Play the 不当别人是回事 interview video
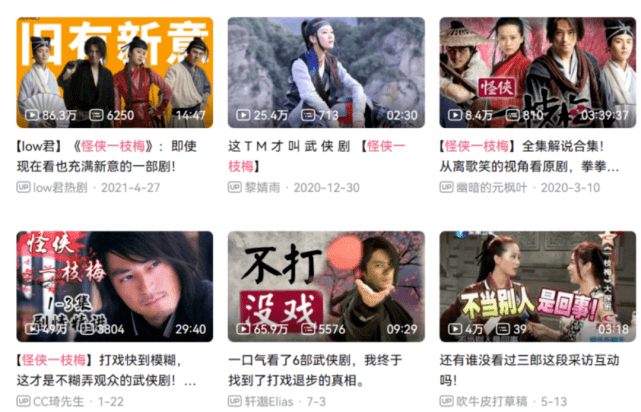Screen dimensions: 641x412 (537, 287)
